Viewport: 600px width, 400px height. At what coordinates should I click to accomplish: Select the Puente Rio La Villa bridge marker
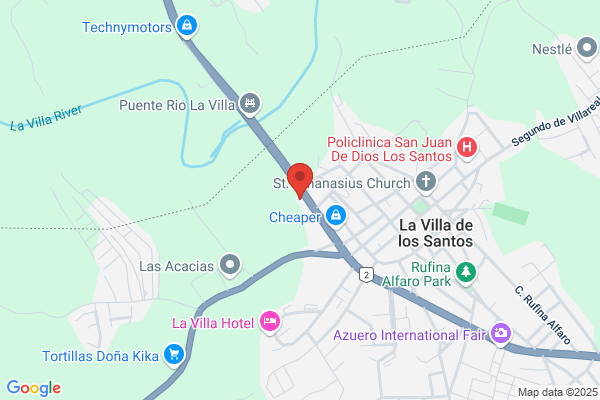click(x=250, y=104)
